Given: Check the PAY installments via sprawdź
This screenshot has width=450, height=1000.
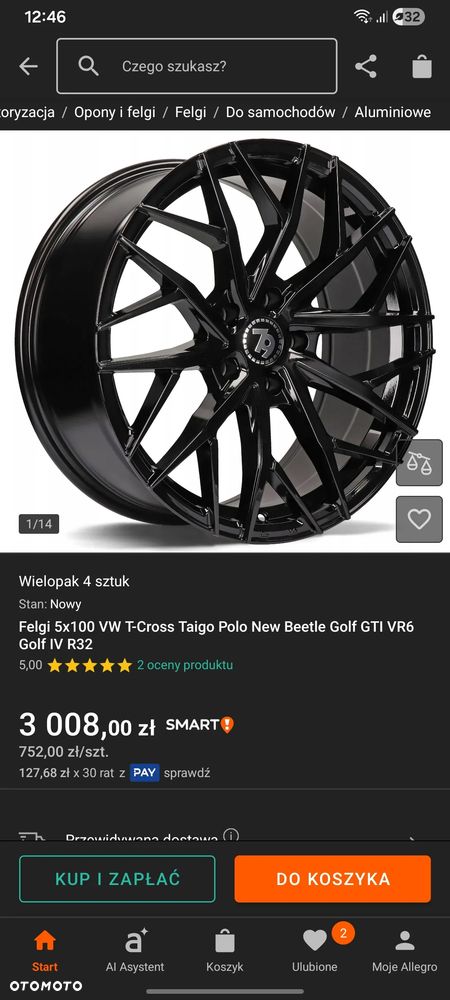Looking at the screenshot, I should [187, 773].
